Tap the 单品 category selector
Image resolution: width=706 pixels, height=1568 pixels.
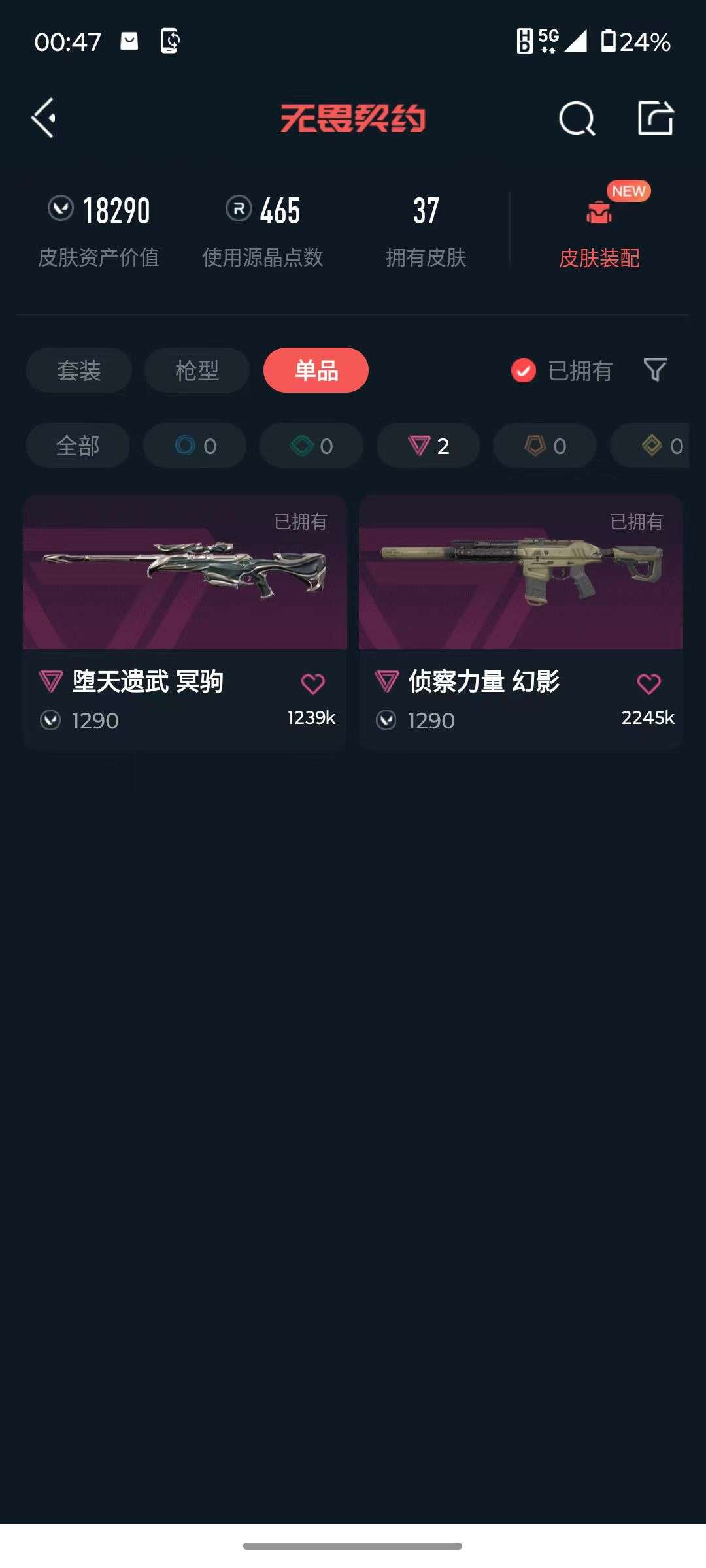point(315,370)
